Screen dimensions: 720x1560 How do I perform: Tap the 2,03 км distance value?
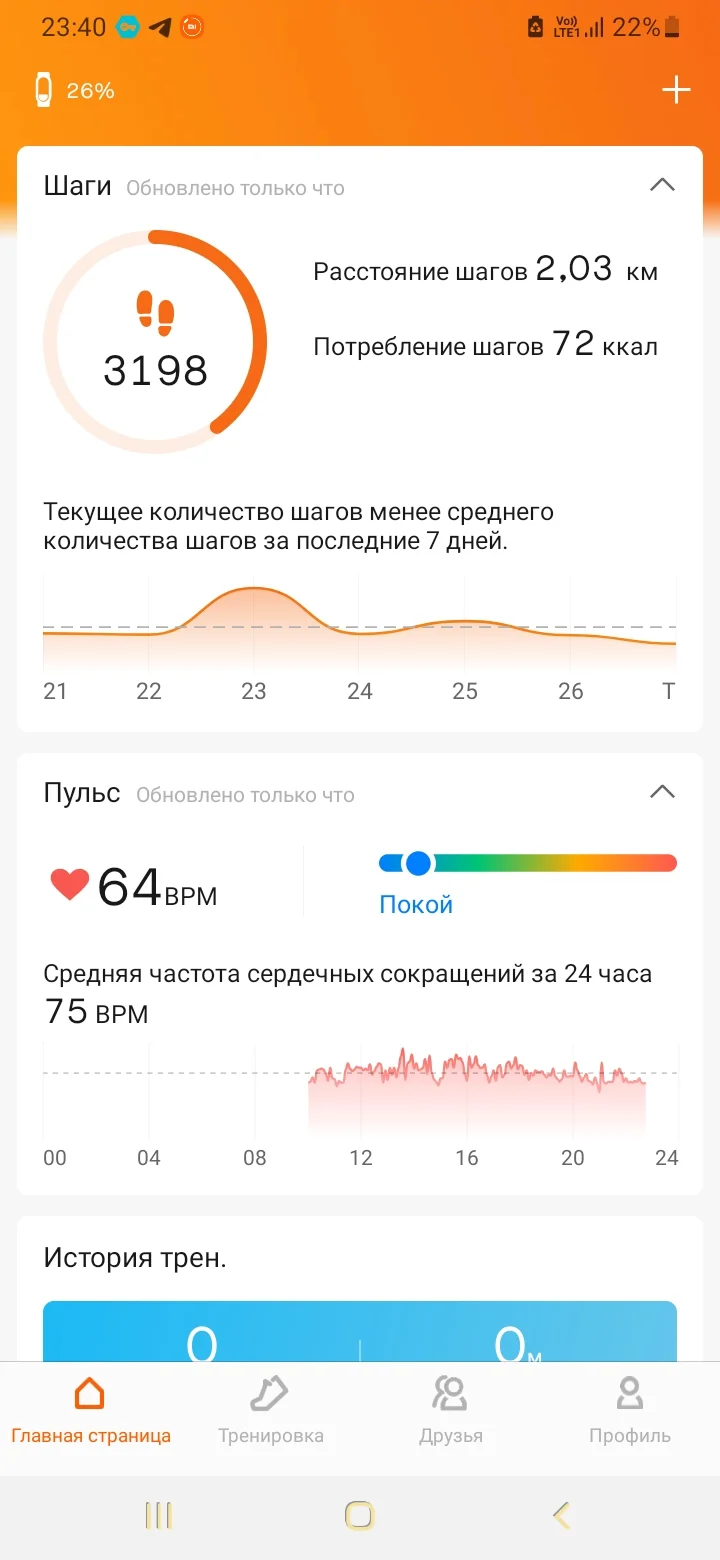tap(575, 269)
